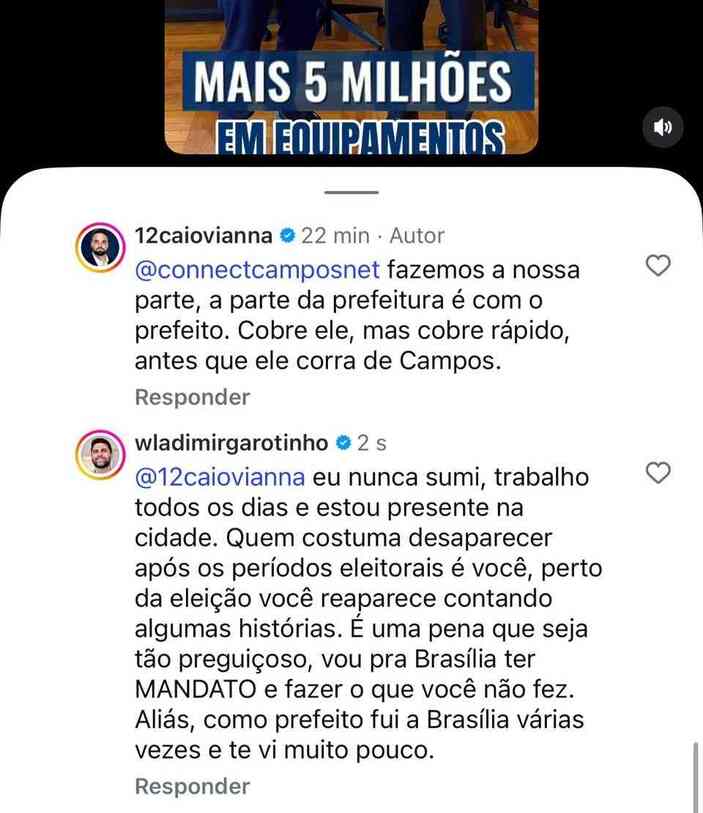Image resolution: width=703 pixels, height=813 pixels.
Task: Open the @12caiovianna mention
Action: coord(217,478)
